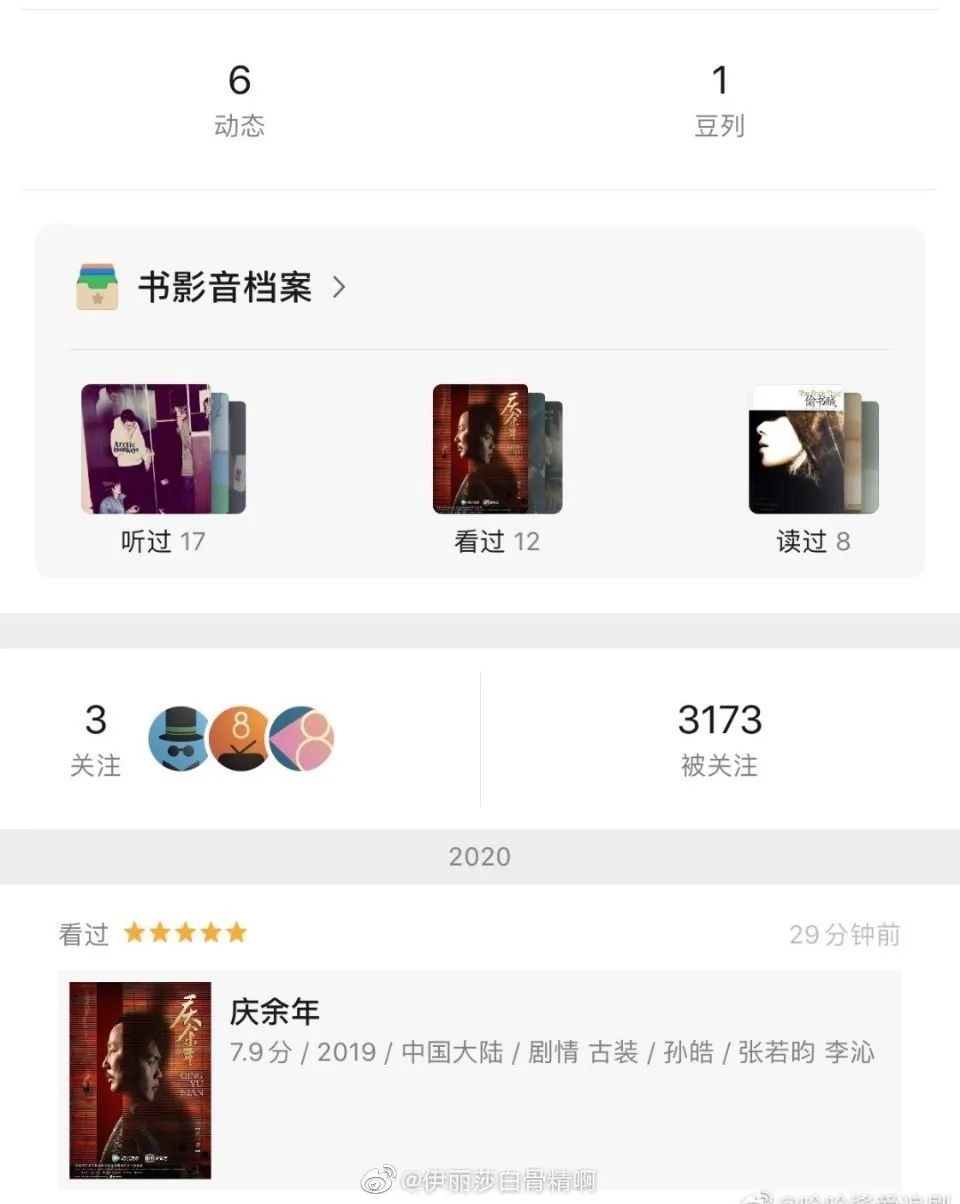960x1204 pixels.
Task: Switch to the 动态 tab
Action: point(239,98)
